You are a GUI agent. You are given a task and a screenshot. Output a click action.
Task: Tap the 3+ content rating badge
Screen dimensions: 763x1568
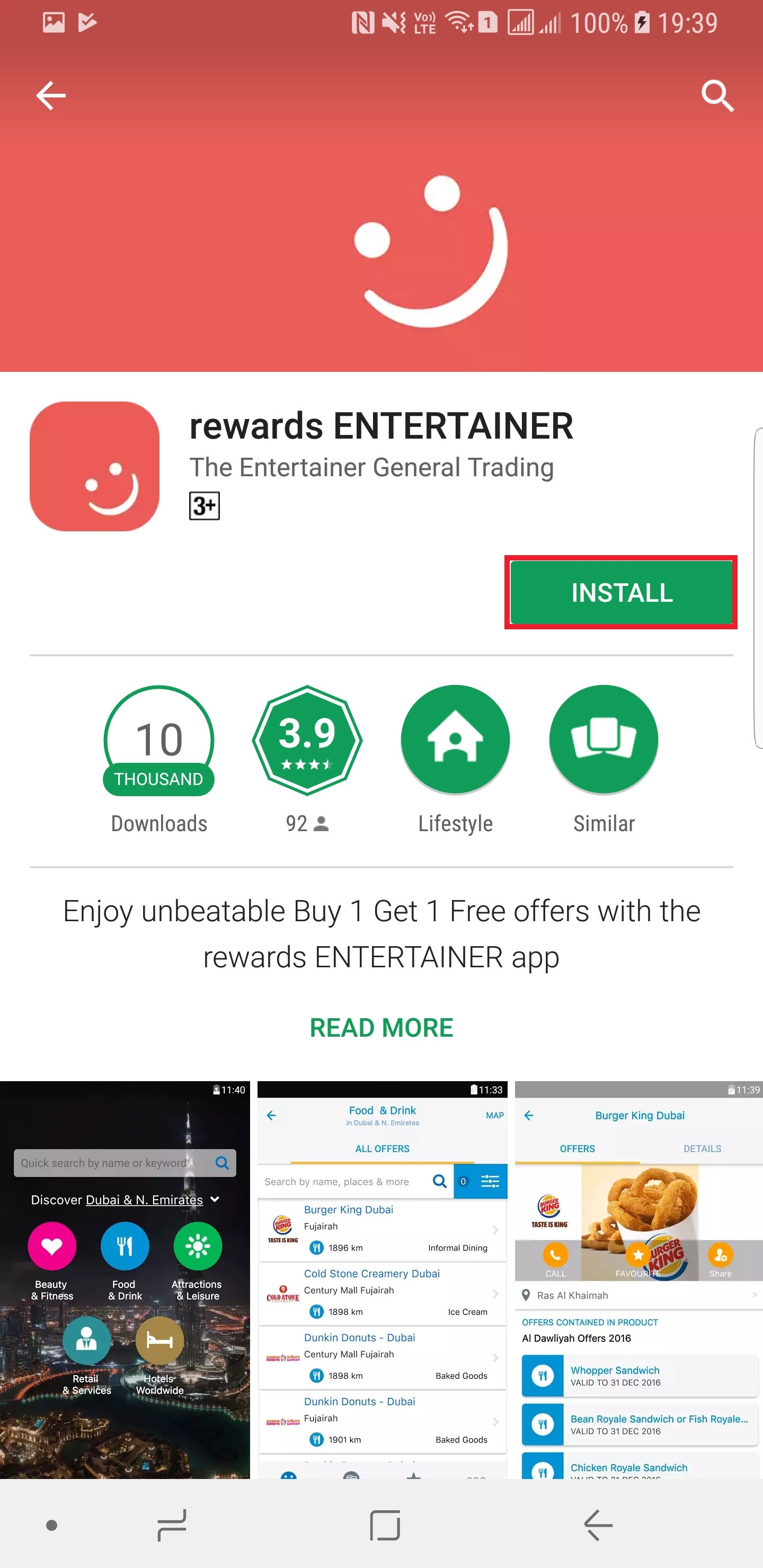coord(205,506)
